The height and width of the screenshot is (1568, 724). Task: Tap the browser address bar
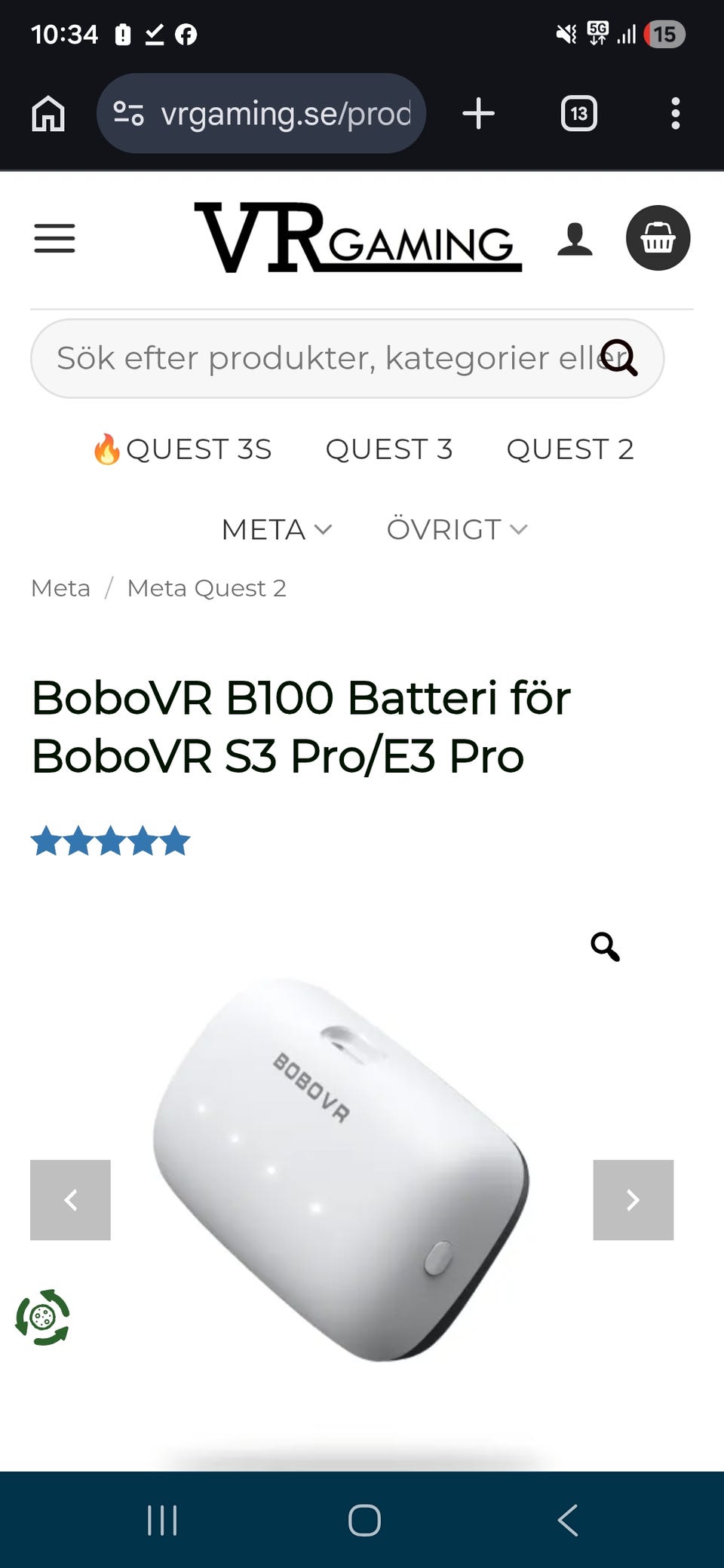pyautogui.click(x=261, y=114)
